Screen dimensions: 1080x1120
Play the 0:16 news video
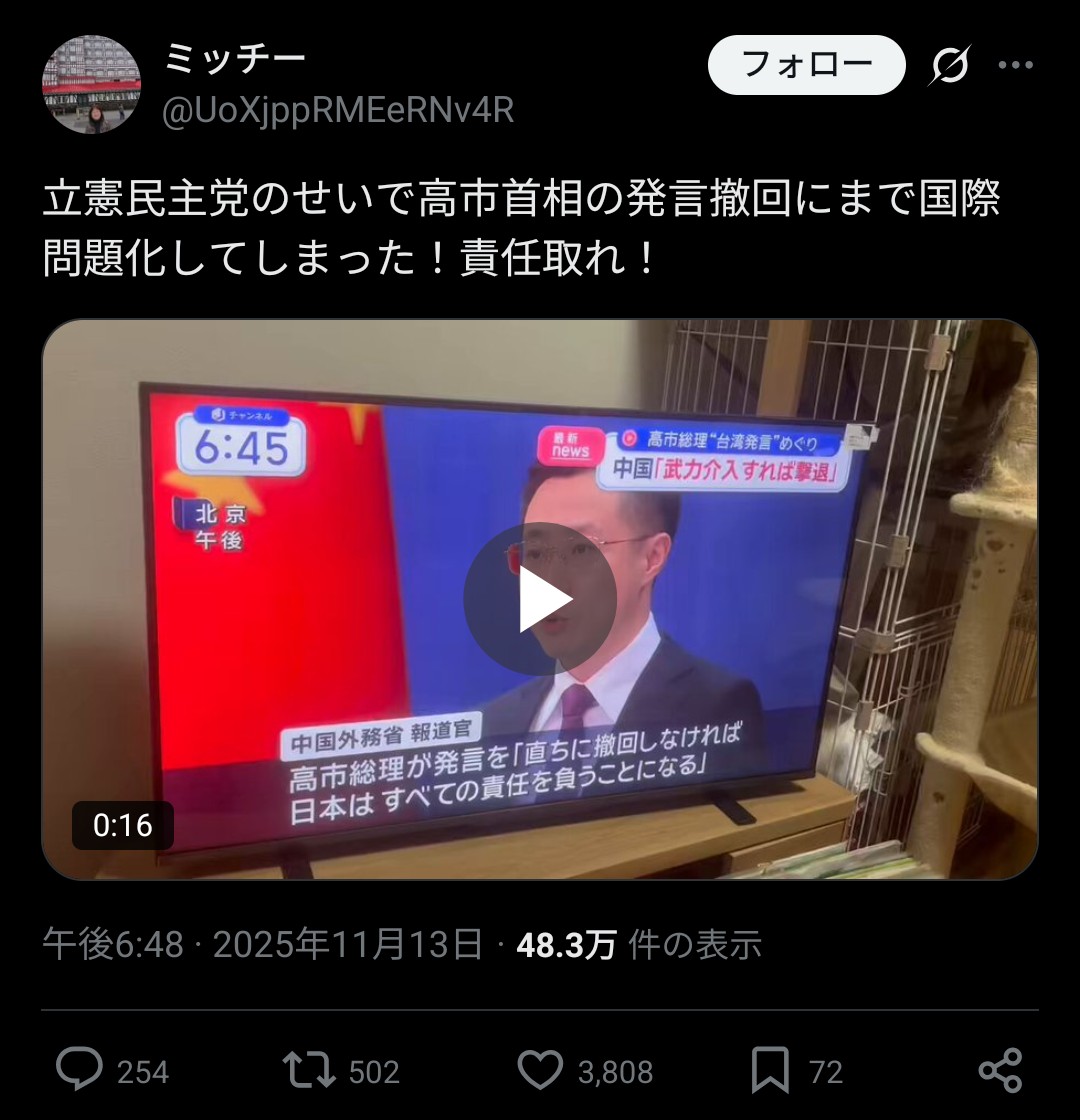coord(540,599)
